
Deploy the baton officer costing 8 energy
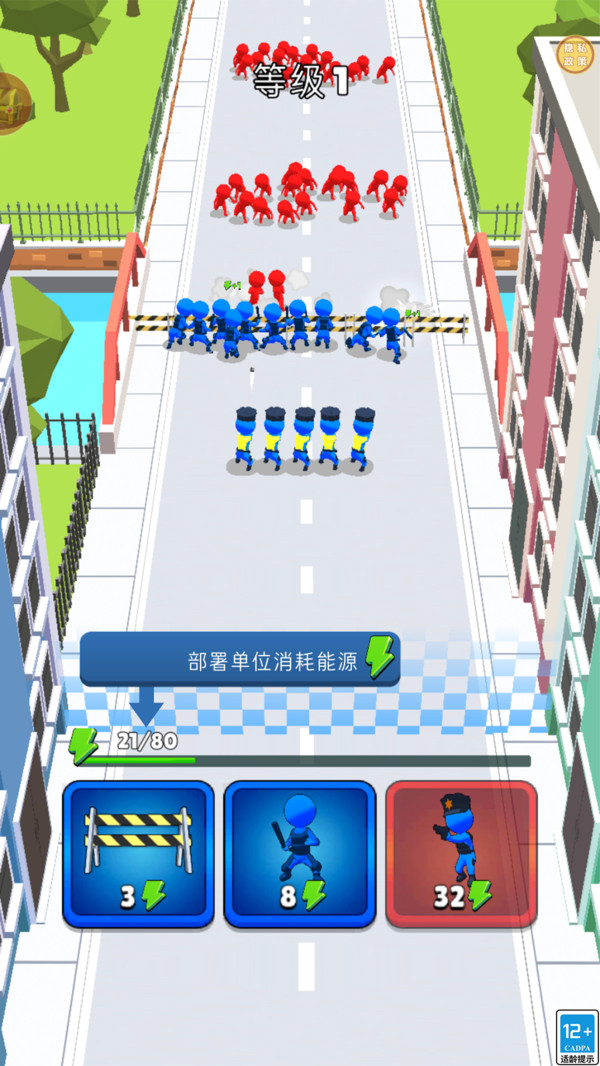click(x=299, y=854)
